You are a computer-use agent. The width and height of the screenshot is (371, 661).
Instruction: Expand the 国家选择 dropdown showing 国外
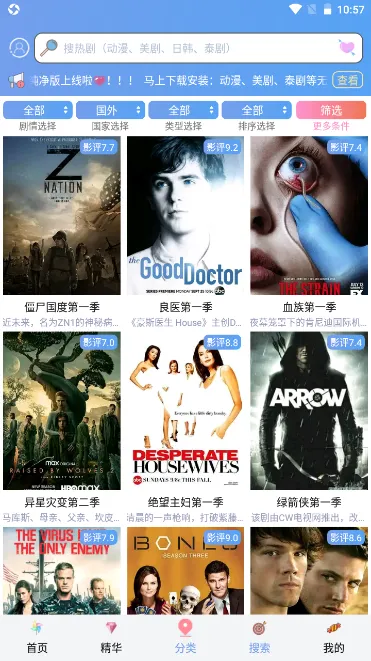pos(110,110)
